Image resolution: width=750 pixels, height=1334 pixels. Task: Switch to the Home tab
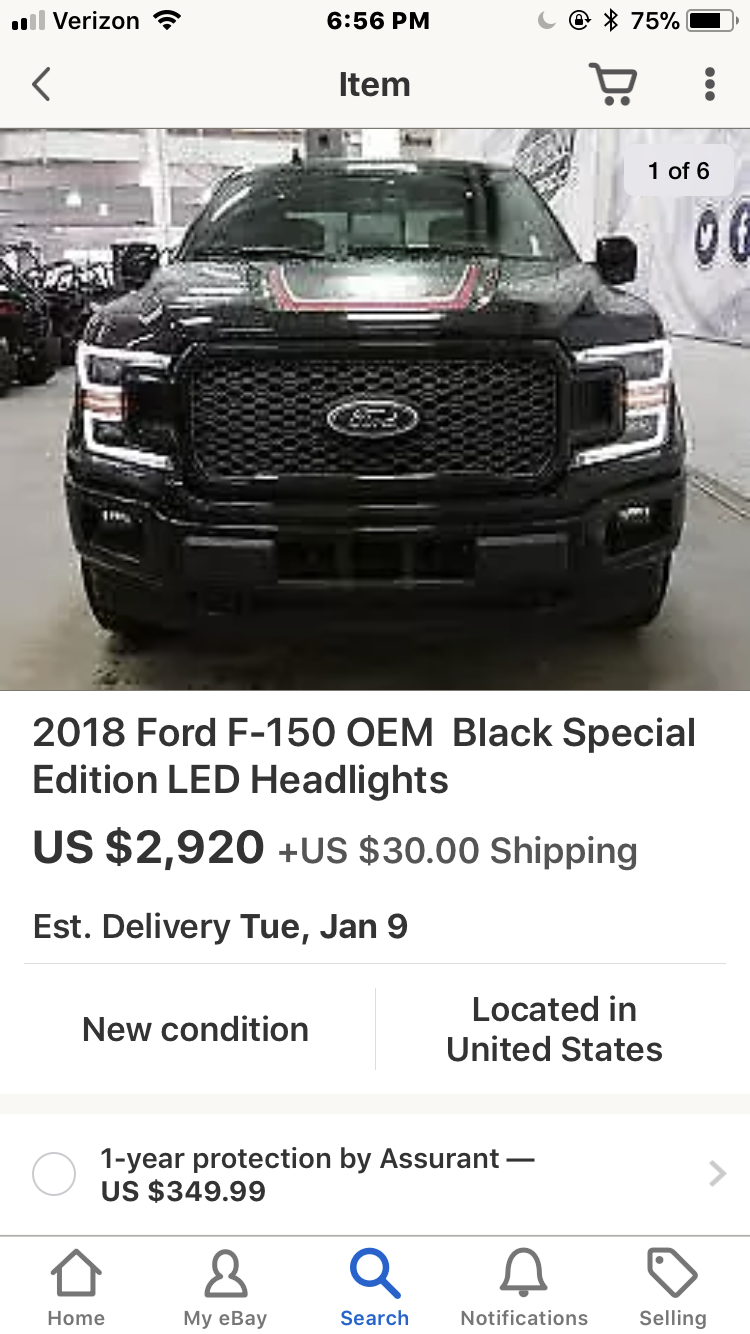click(76, 1288)
